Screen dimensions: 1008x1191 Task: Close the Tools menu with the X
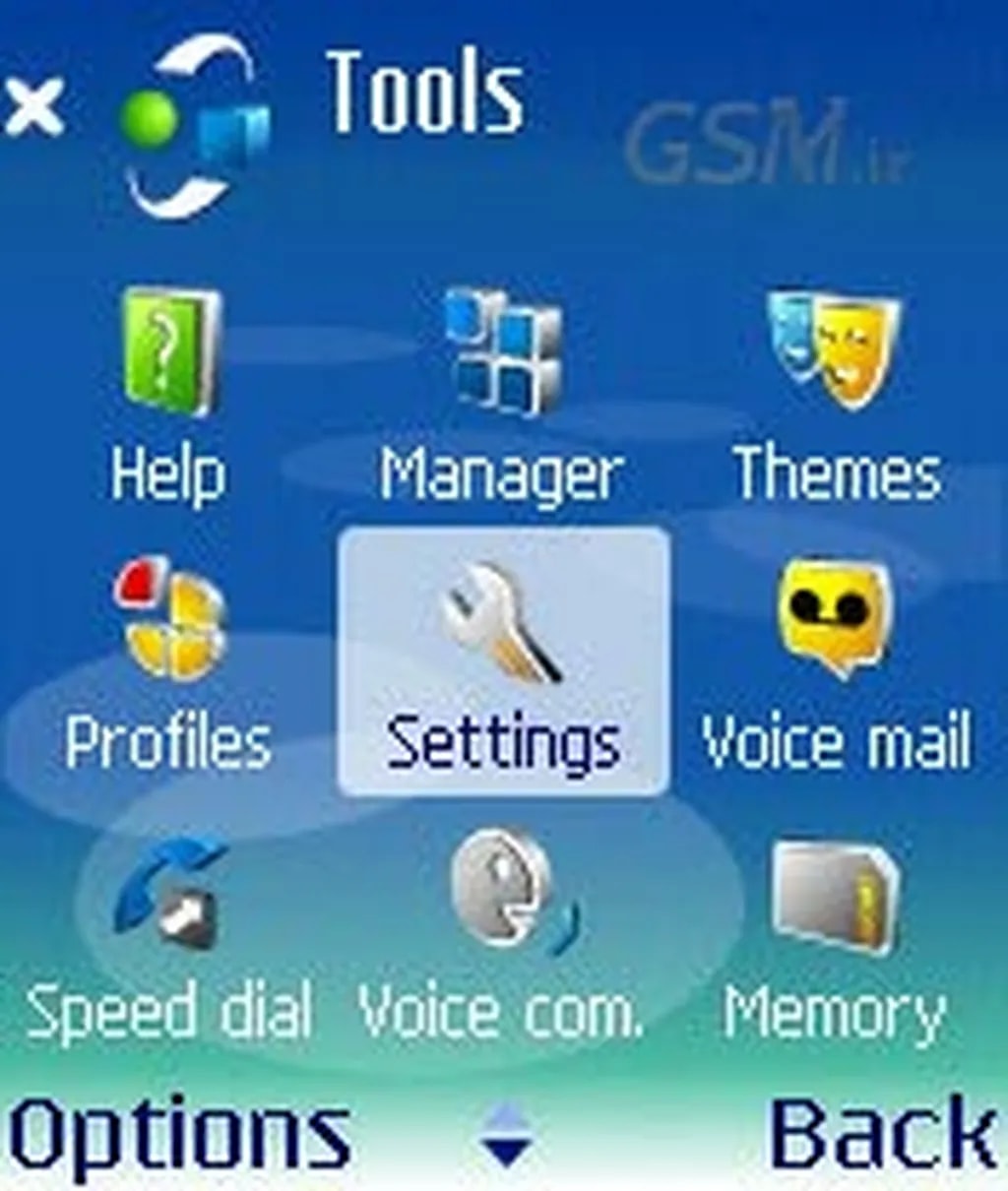point(37,106)
